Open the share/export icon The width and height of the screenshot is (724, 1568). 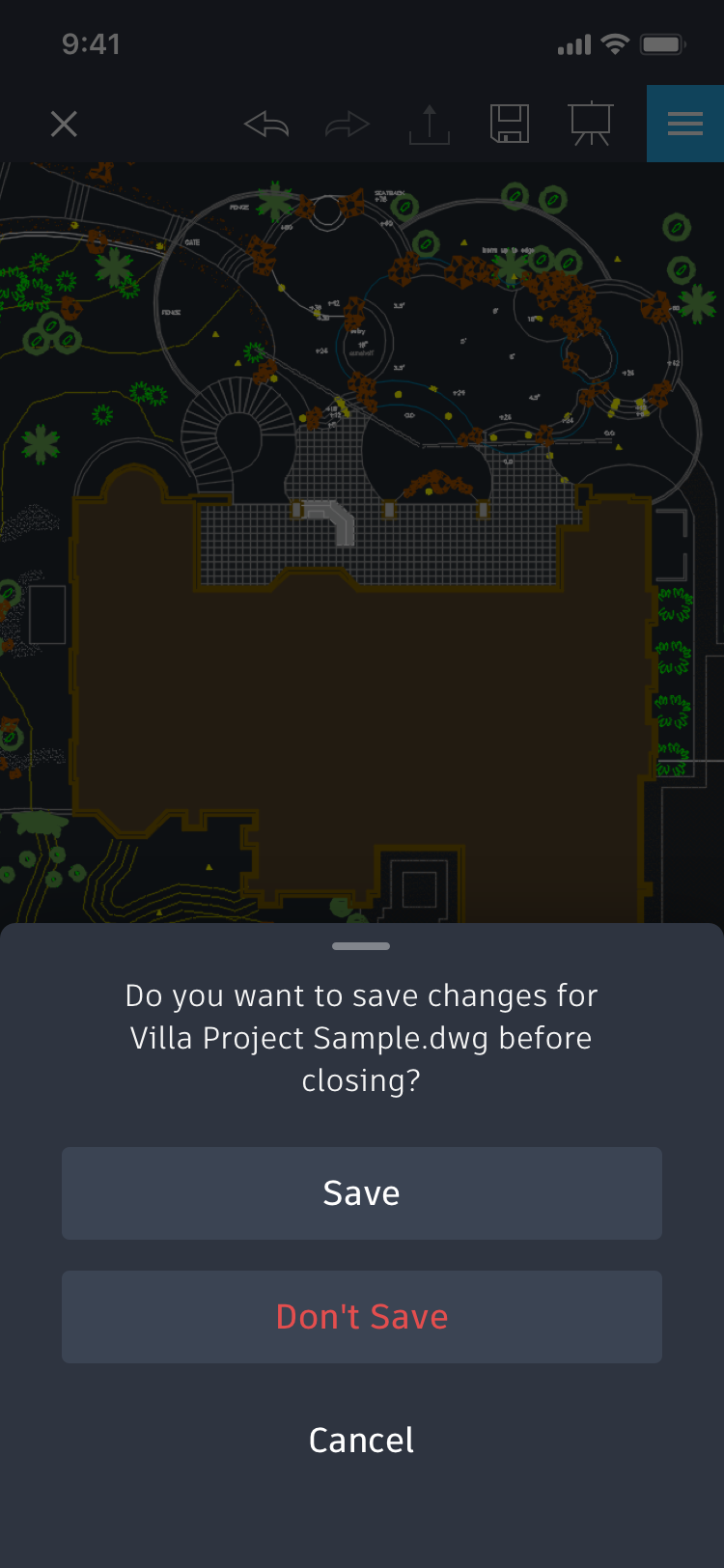tap(430, 125)
